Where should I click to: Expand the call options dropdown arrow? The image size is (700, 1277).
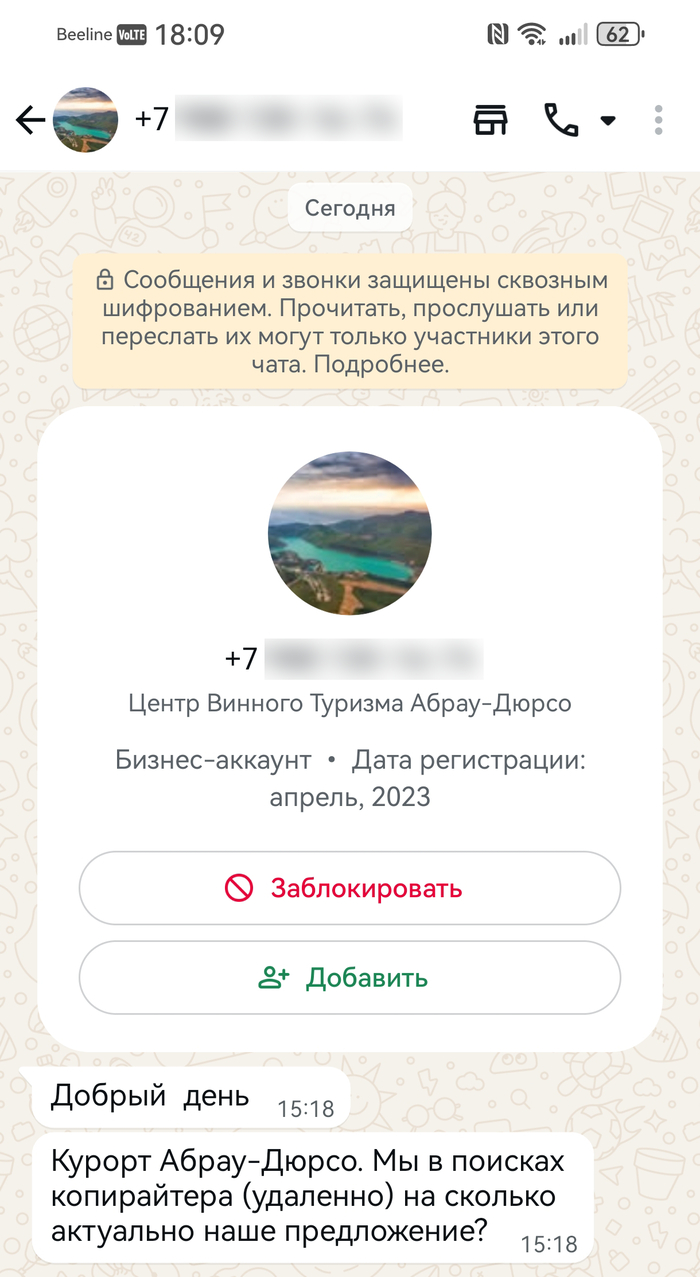tap(607, 121)
